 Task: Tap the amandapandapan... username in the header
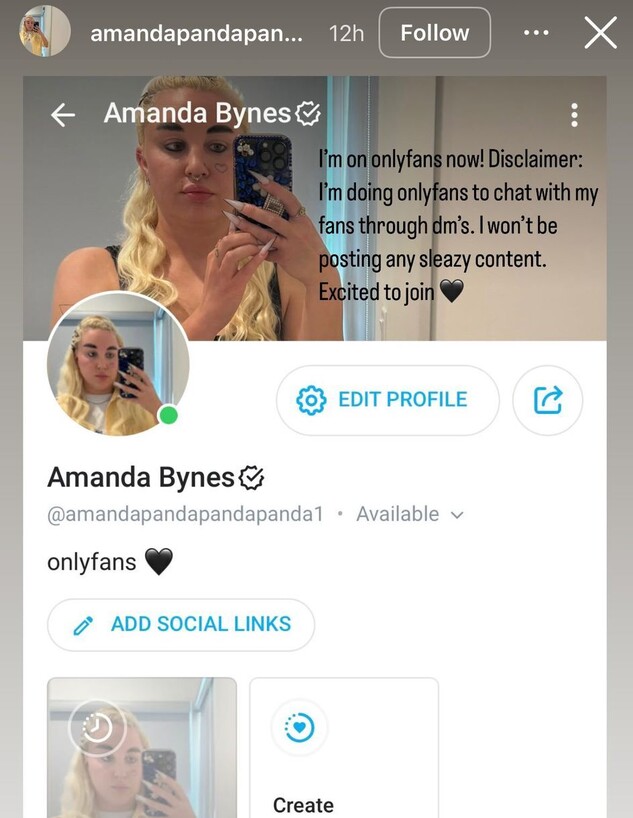click(196, 33)
